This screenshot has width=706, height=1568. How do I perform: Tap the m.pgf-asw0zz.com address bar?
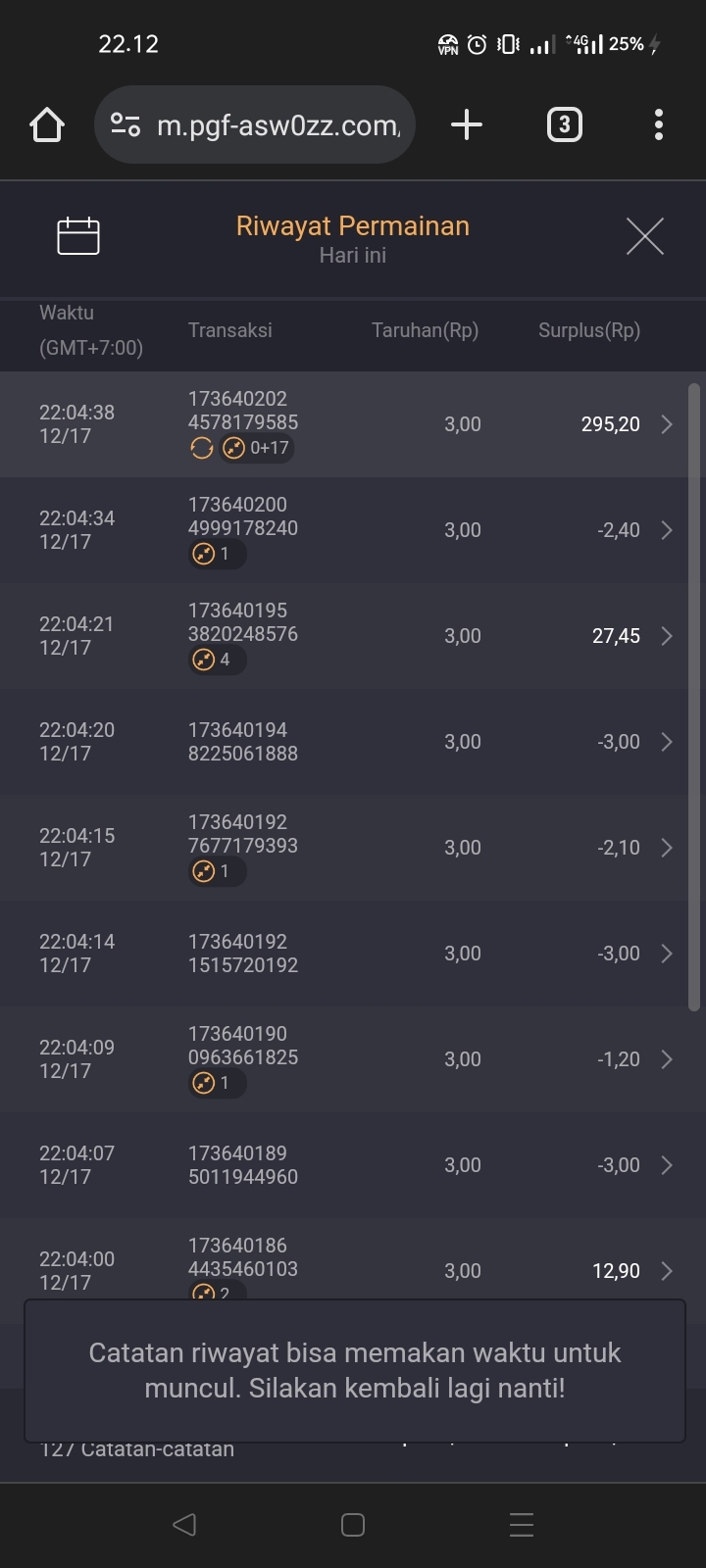255,125
